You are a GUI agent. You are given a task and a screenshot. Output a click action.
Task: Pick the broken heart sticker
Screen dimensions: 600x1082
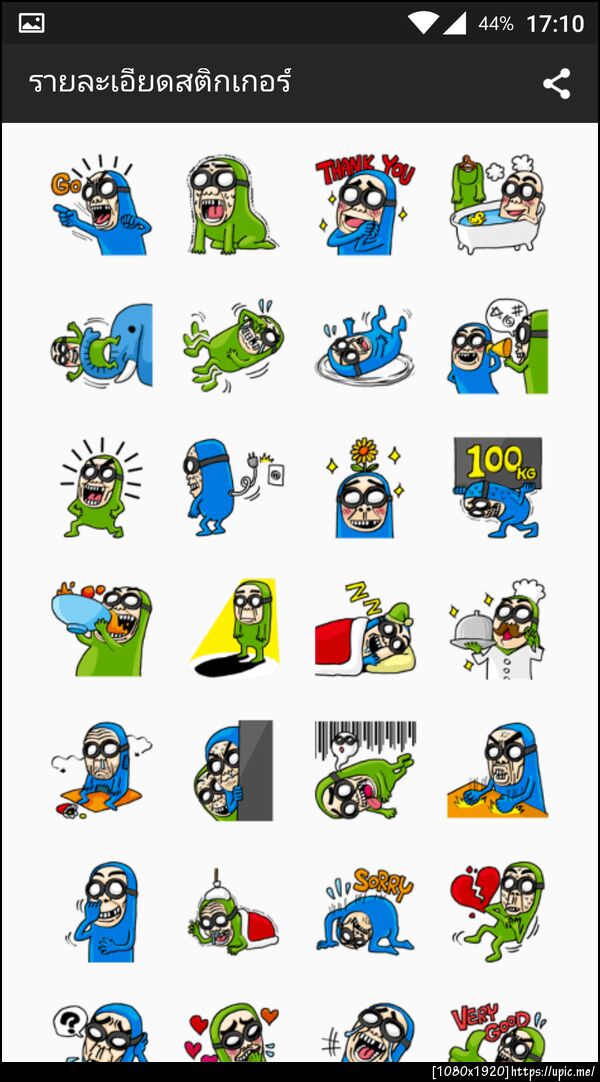(x=497, y=912)
